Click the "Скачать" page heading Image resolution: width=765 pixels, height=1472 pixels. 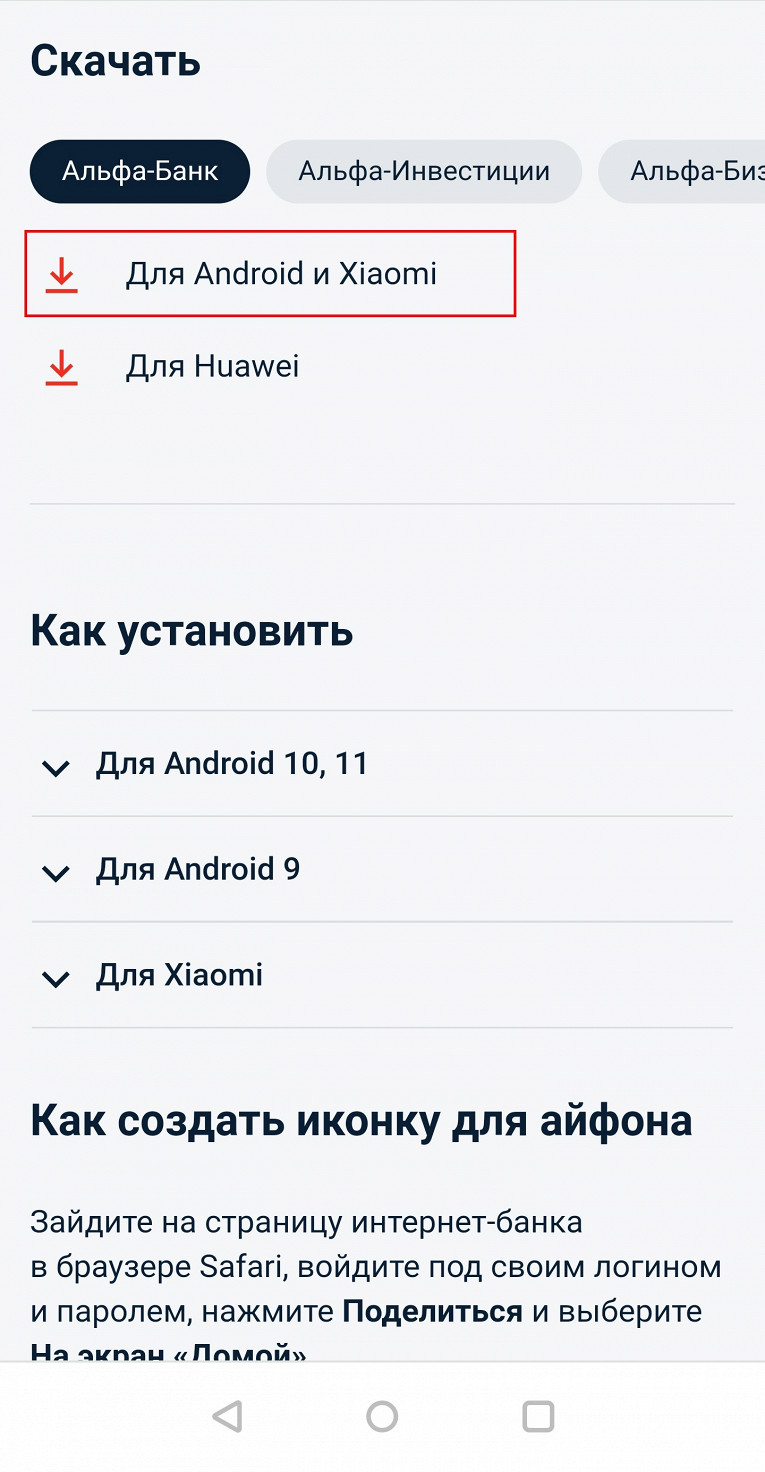coord(115,60)
